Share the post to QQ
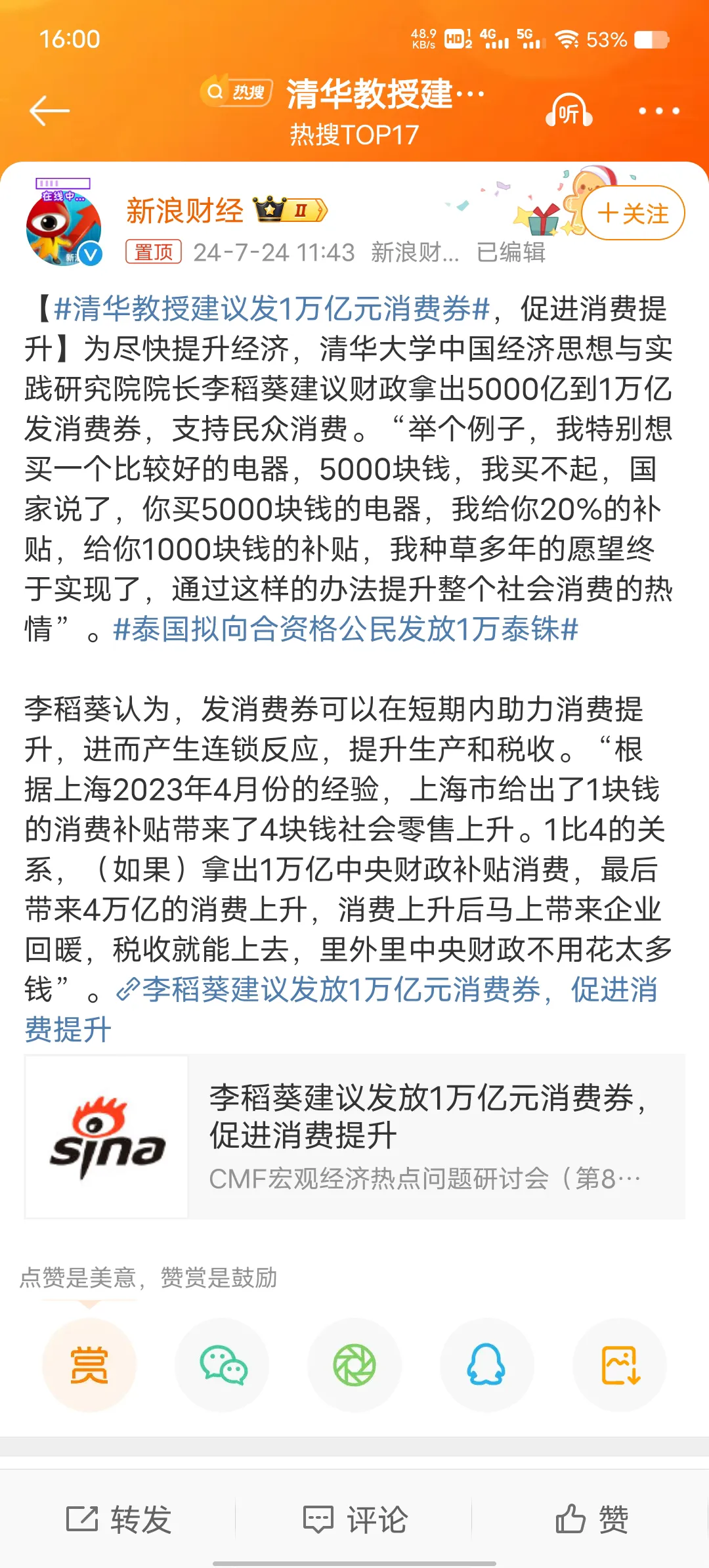This screenshot has width=709, height=1568. tap(486, 1365)
